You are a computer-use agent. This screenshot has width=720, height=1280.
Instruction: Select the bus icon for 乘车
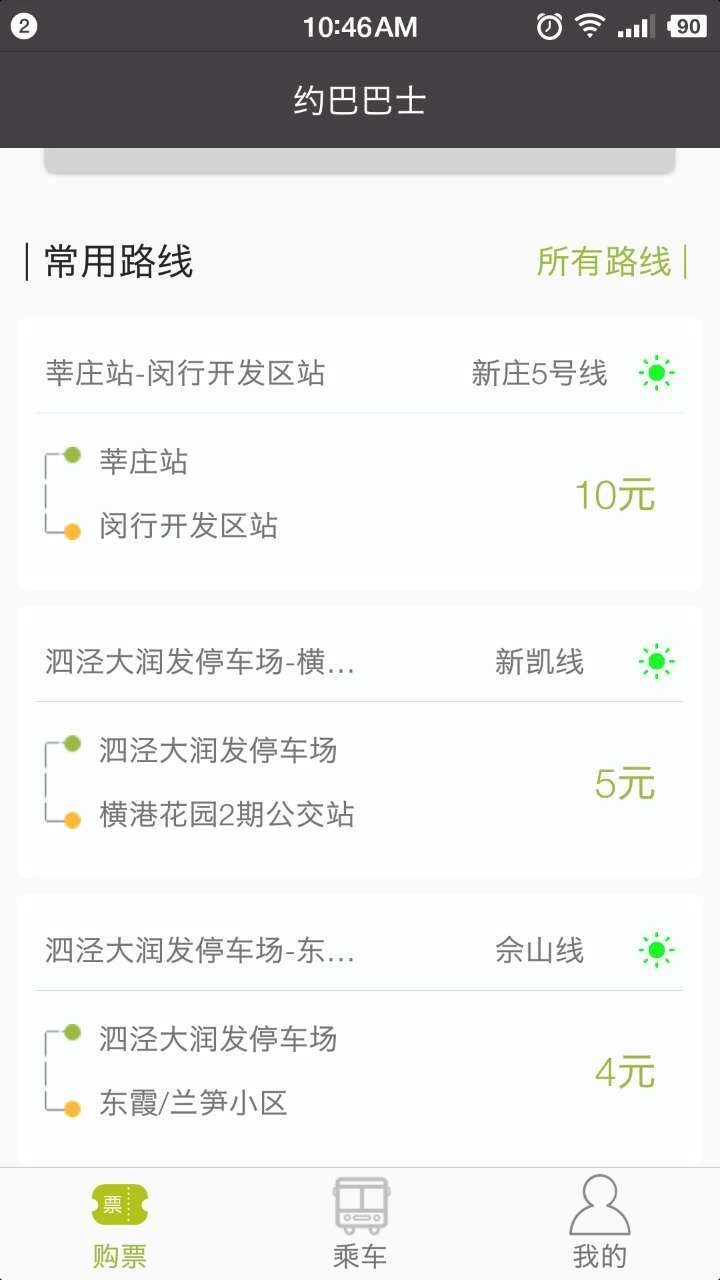(360, 1204)
